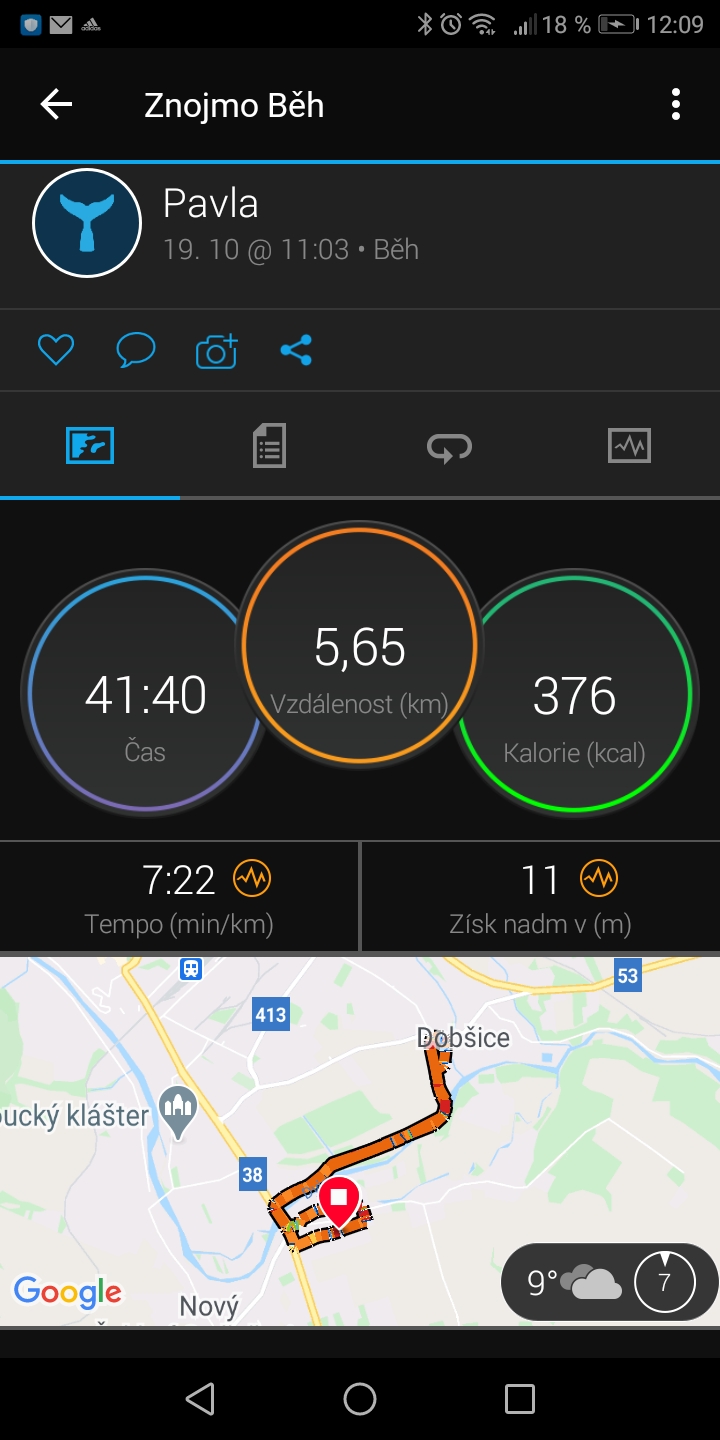
Task: Open Pavla's profile picture
Action: [87, 223]
